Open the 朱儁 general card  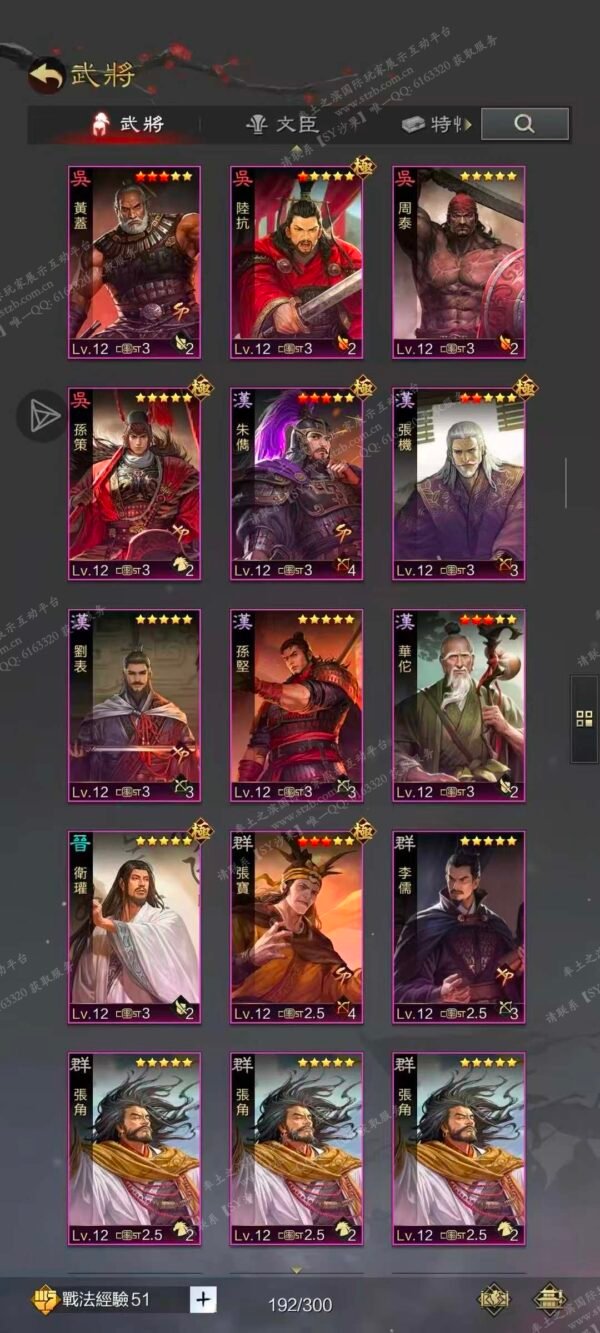[x=296, y=485]
